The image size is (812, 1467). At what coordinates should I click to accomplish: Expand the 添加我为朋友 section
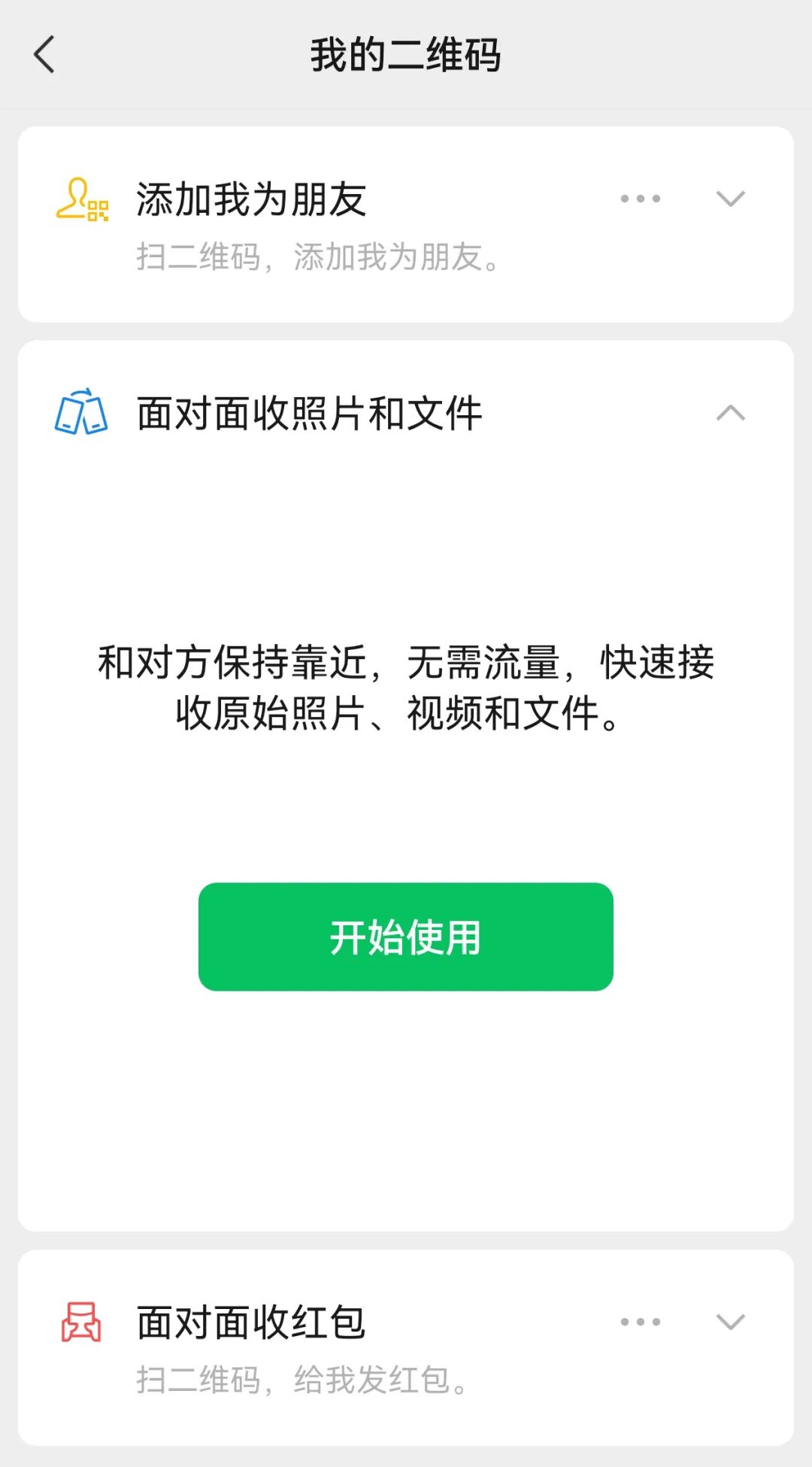730,199
